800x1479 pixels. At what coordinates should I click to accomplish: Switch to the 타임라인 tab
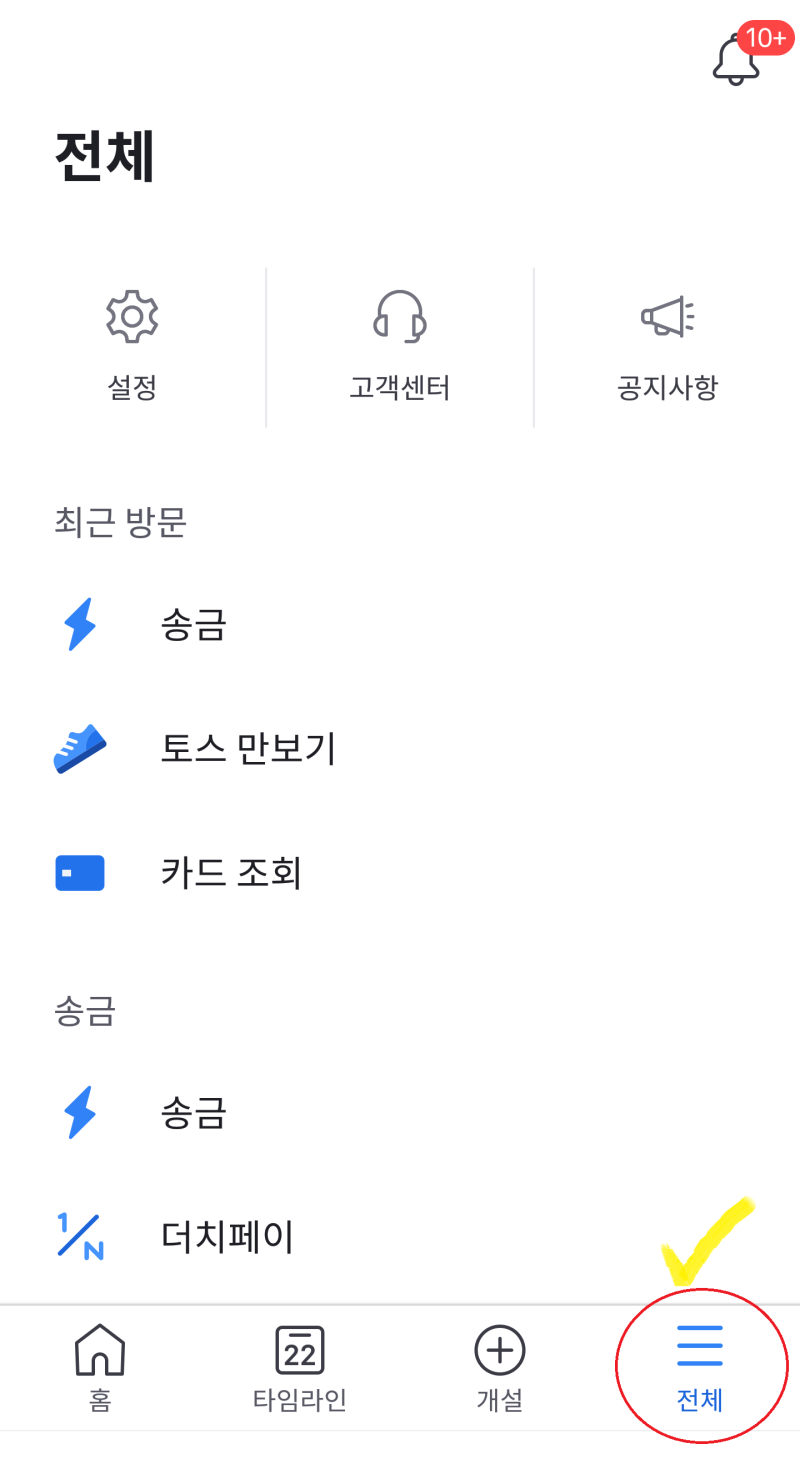[300, 1368]
